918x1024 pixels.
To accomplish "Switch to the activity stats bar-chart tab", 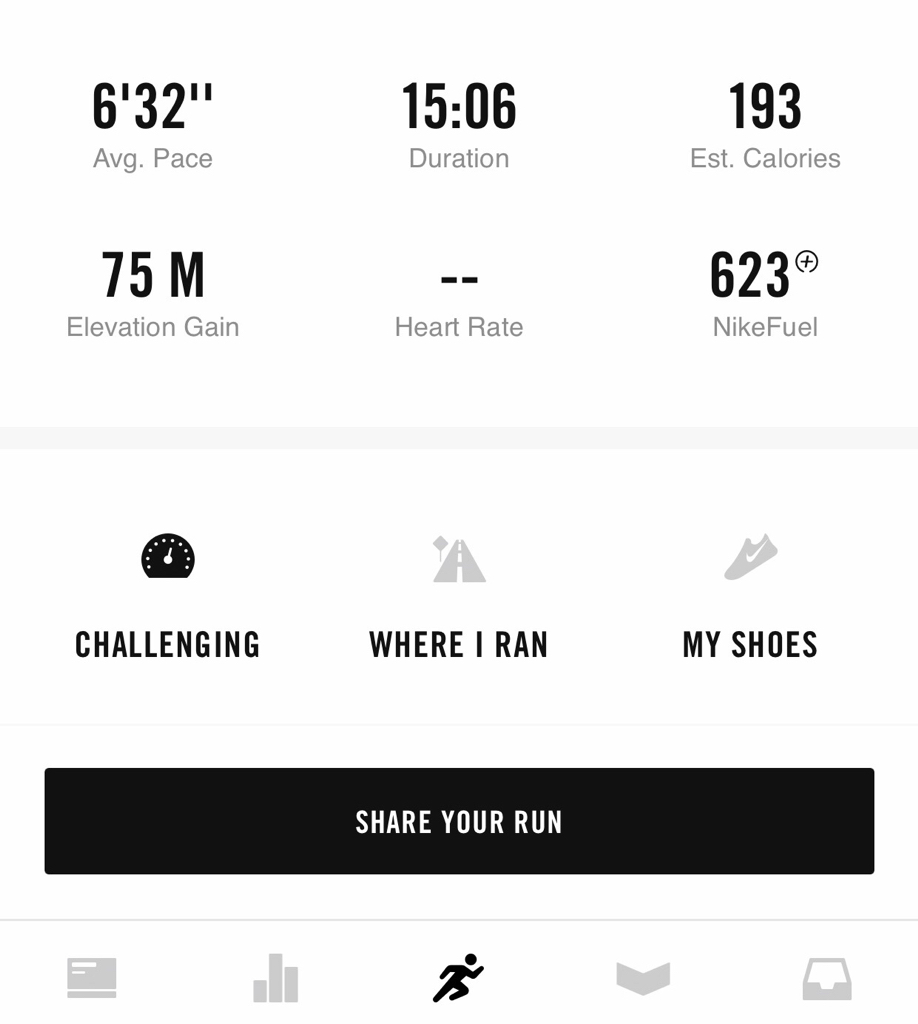I will point(276,978).
